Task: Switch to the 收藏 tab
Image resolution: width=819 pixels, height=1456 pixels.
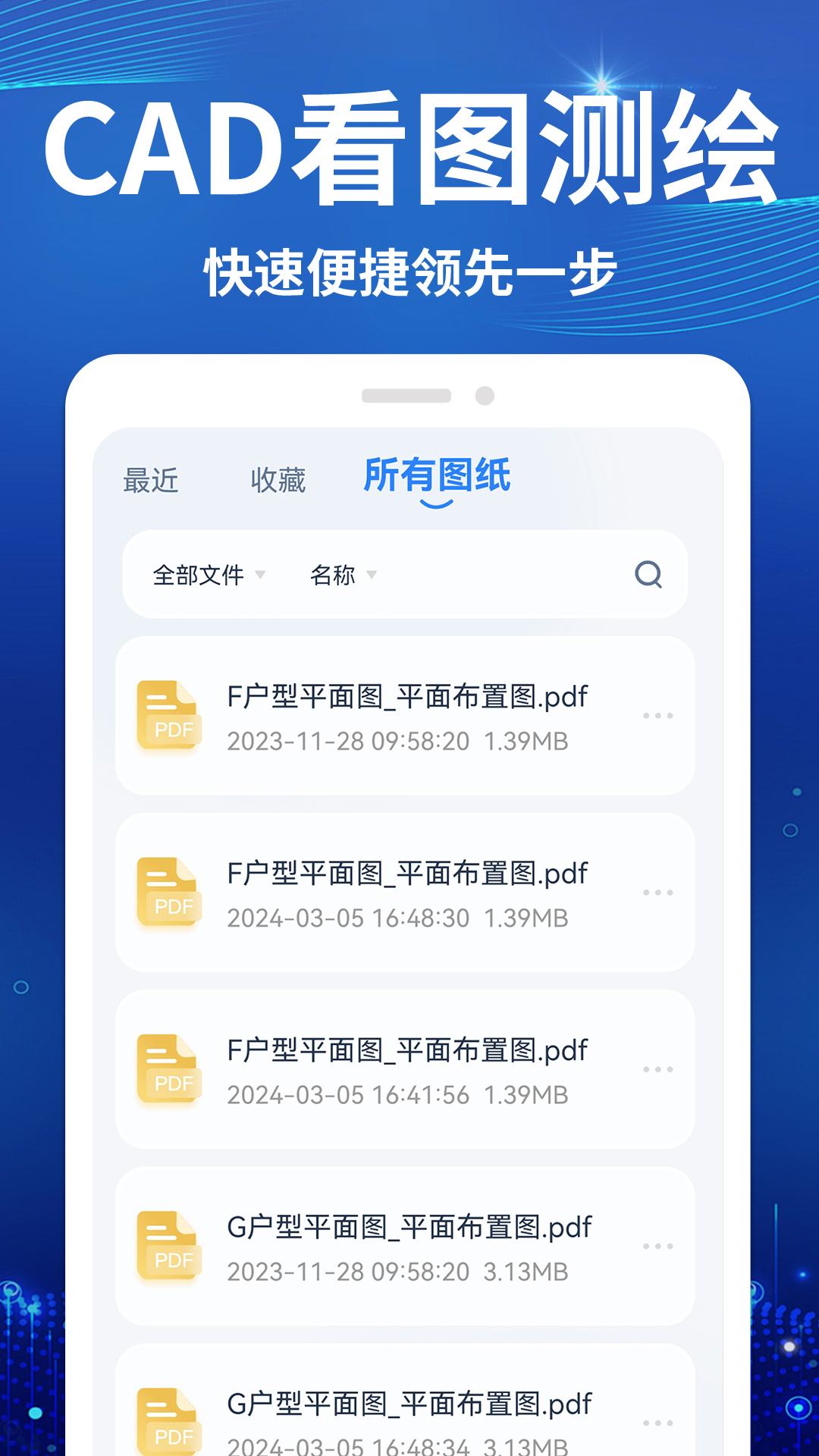Action: pyautogui.click(x=278, y=479)
